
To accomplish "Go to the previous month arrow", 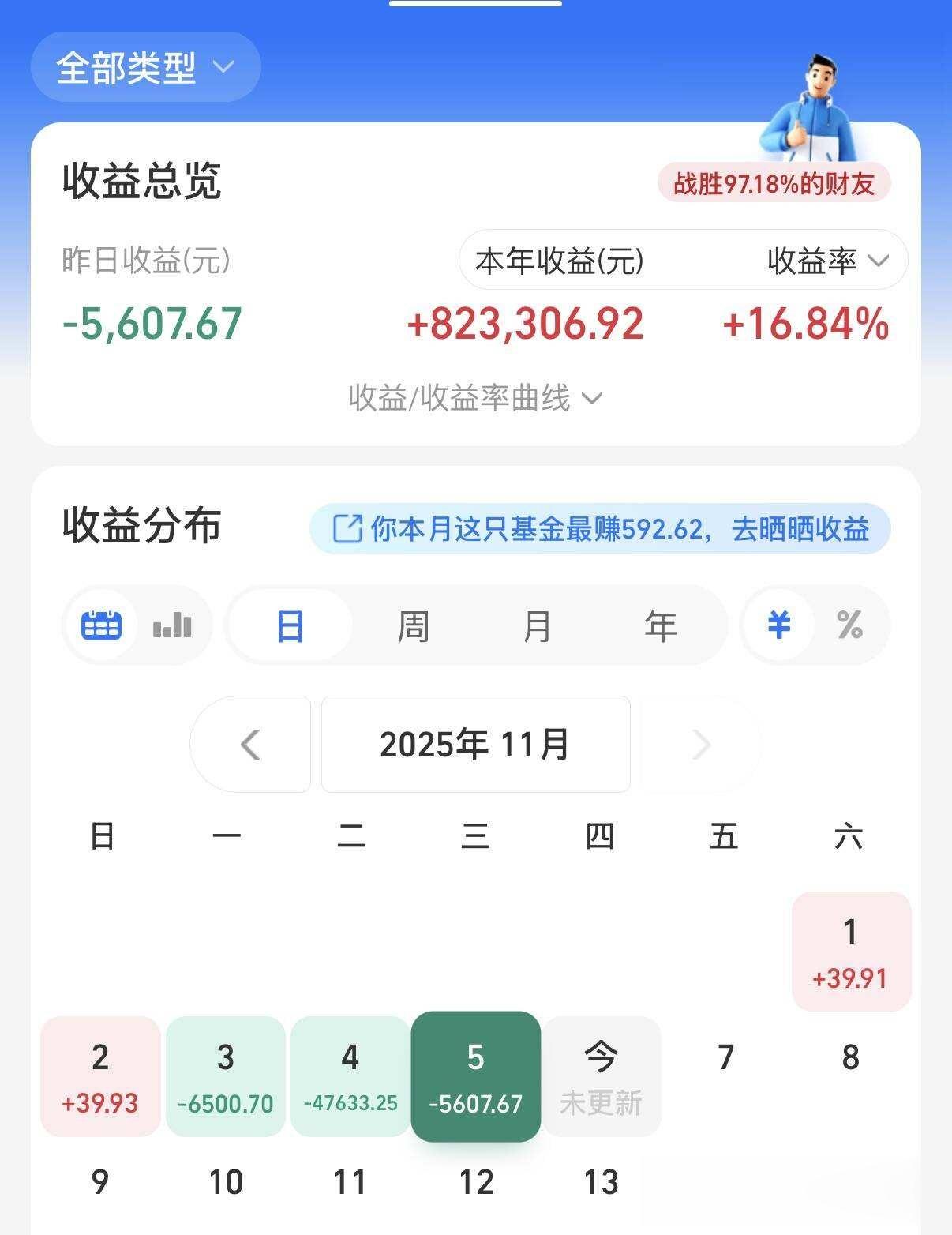I will (x=250, y=745).
